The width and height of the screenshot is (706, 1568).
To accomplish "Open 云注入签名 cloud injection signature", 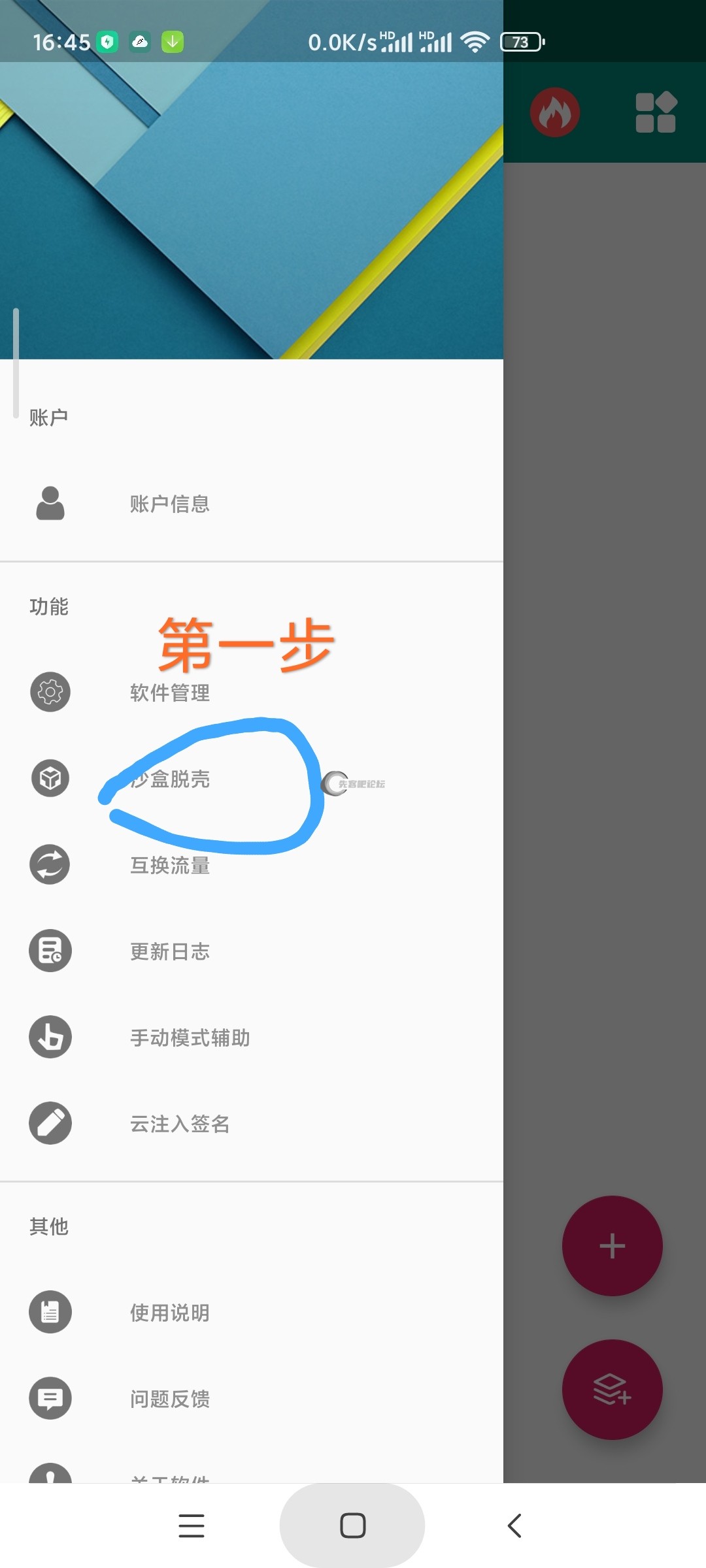I will [x=180, y=1124].
